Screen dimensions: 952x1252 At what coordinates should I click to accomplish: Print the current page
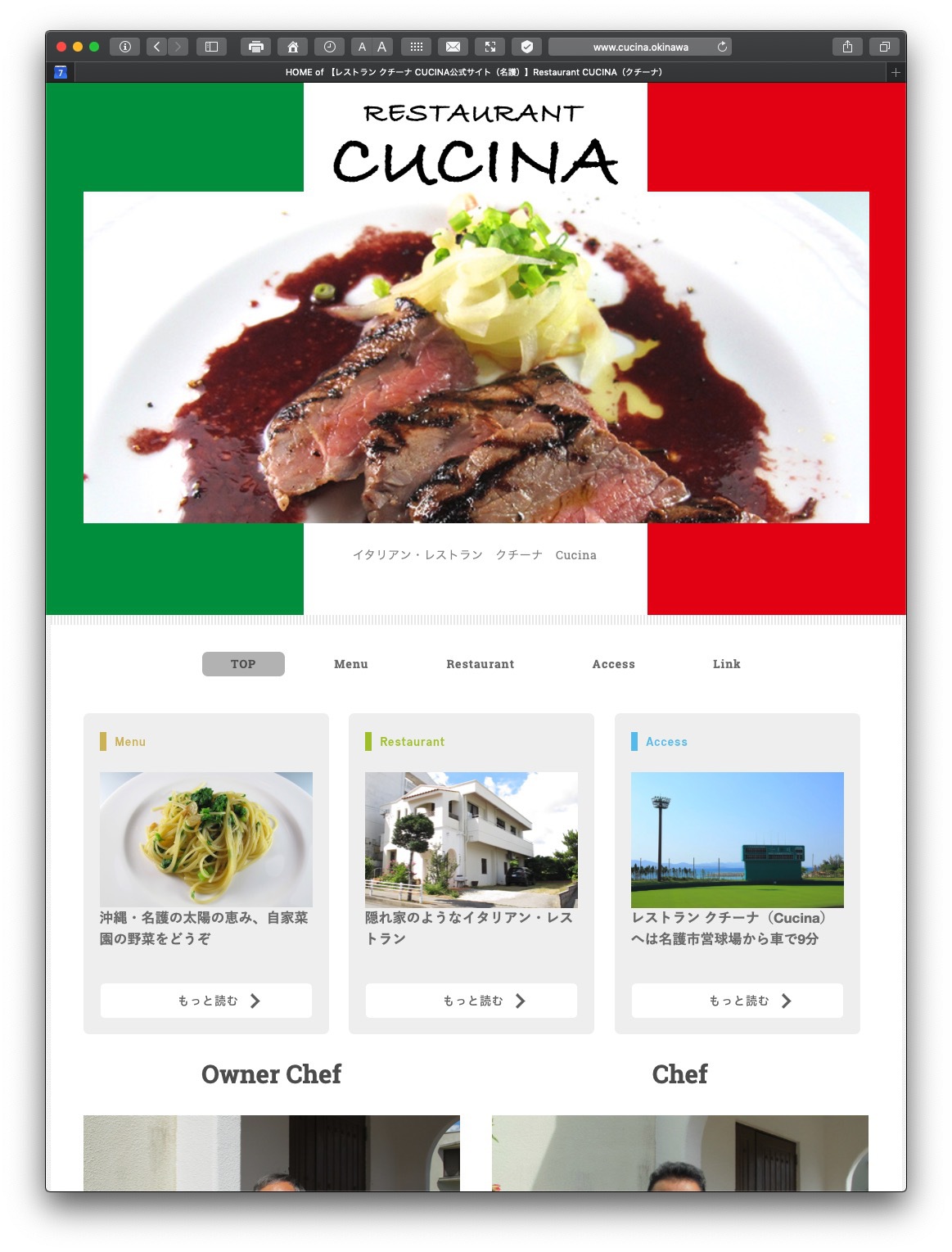pos(255,47)
